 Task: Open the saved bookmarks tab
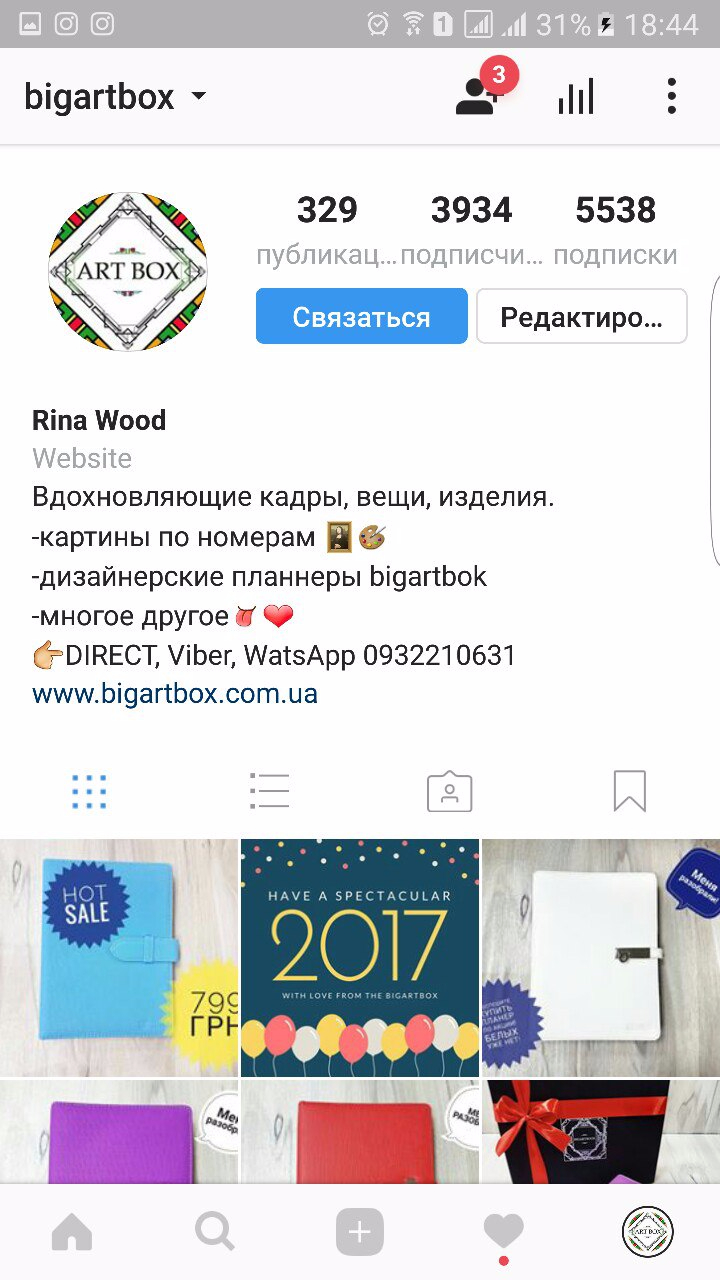coord(630,791)
